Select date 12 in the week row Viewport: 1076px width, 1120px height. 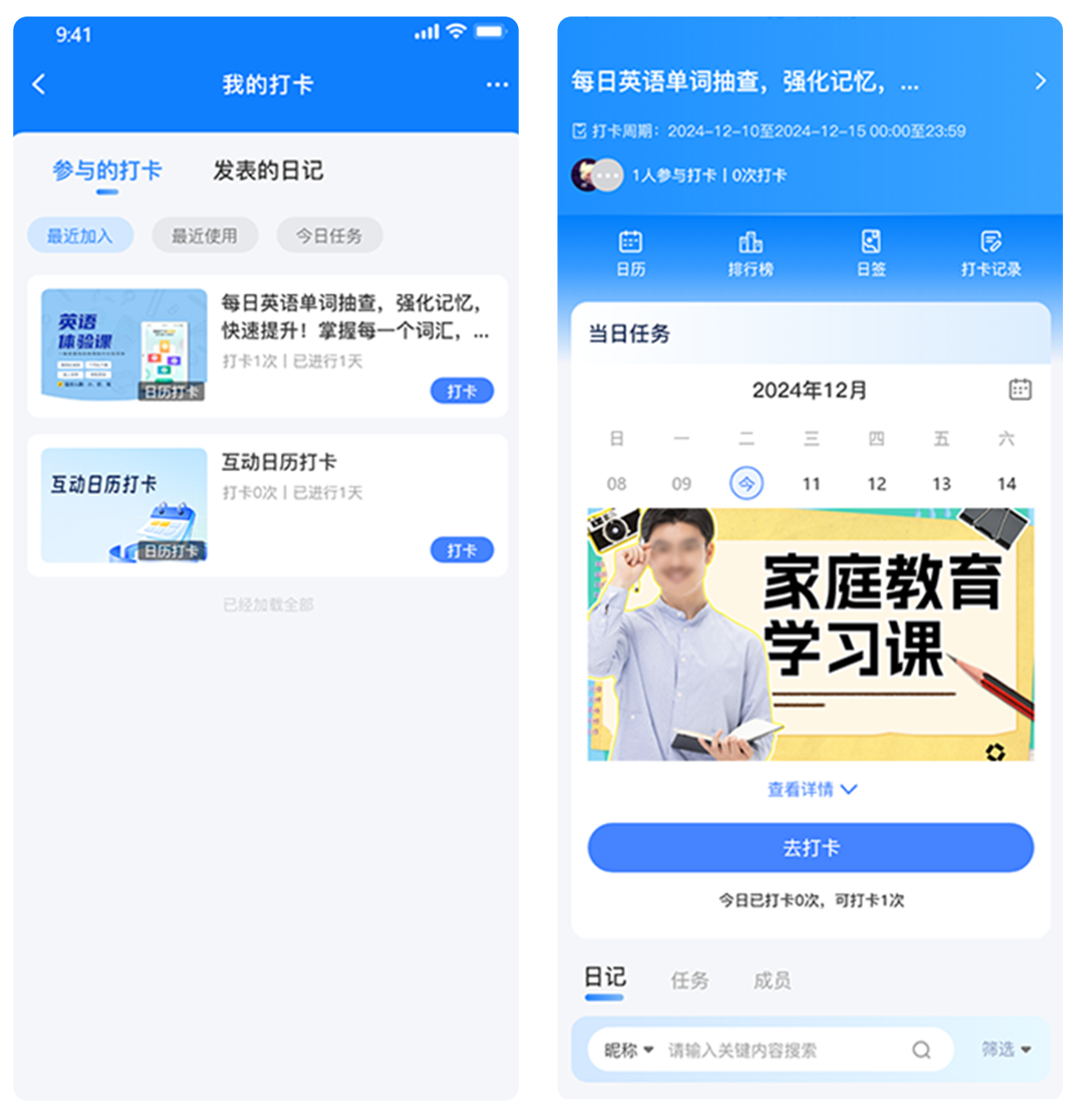877,483
